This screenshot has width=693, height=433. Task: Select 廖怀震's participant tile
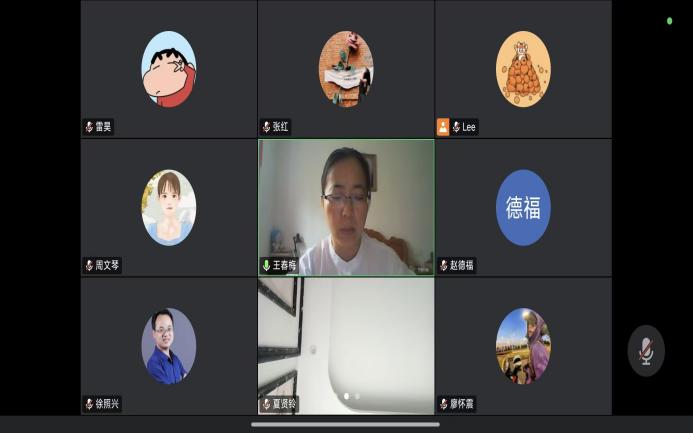pos(523,345)
